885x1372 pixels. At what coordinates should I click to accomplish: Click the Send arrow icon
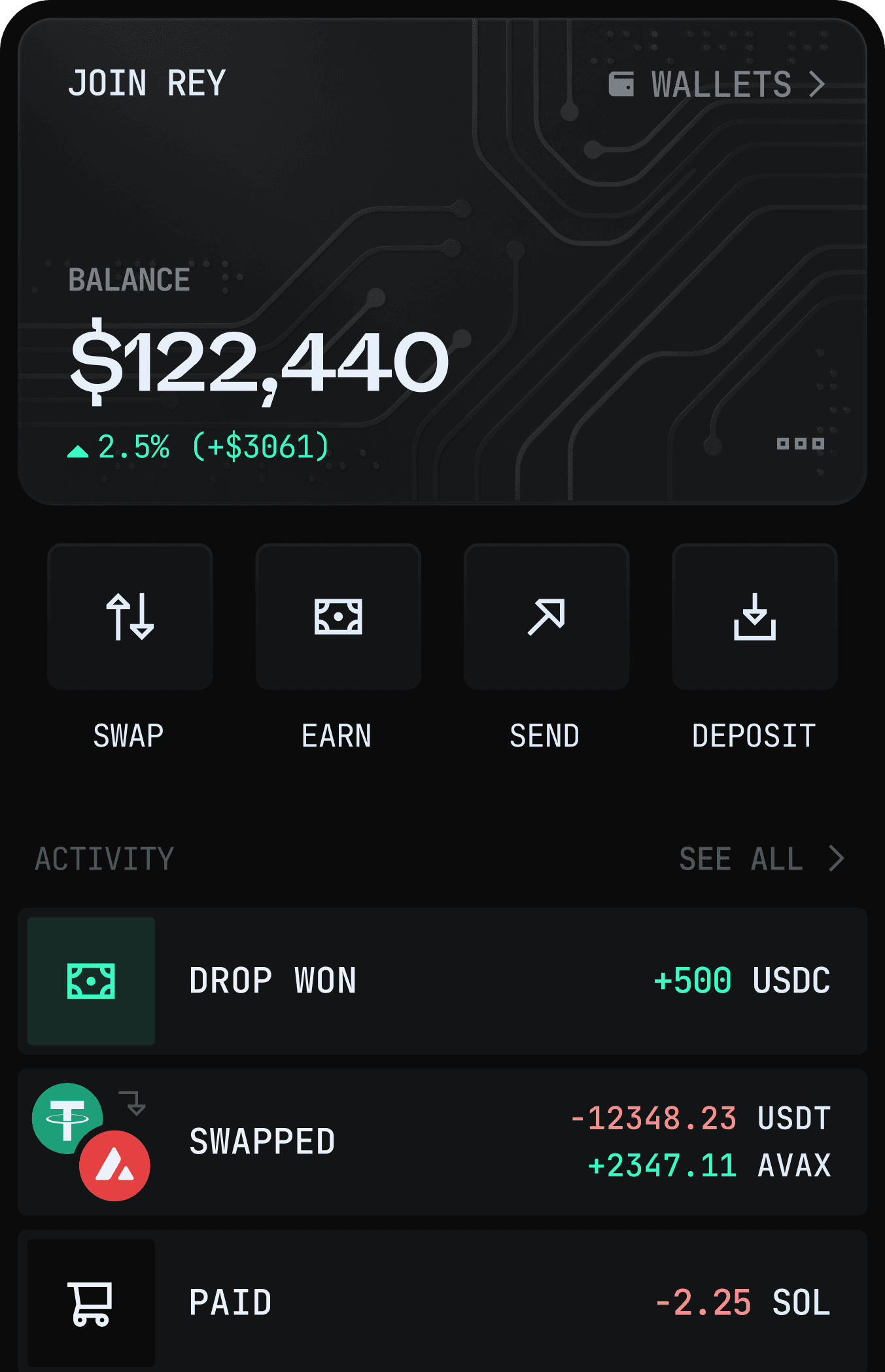pos(546,616)
